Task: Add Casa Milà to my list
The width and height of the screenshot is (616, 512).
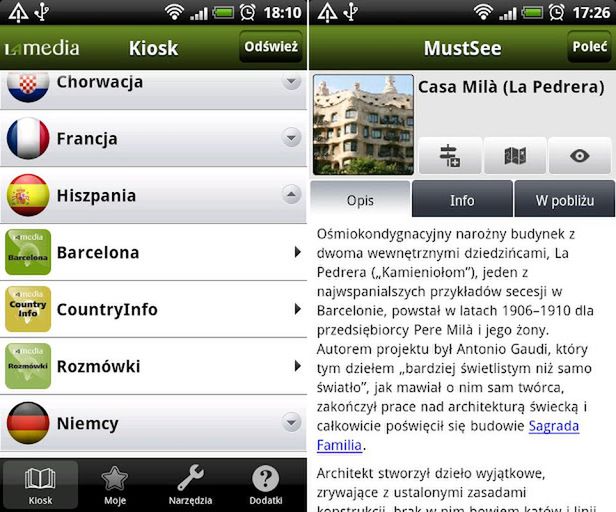Action: 448,156
